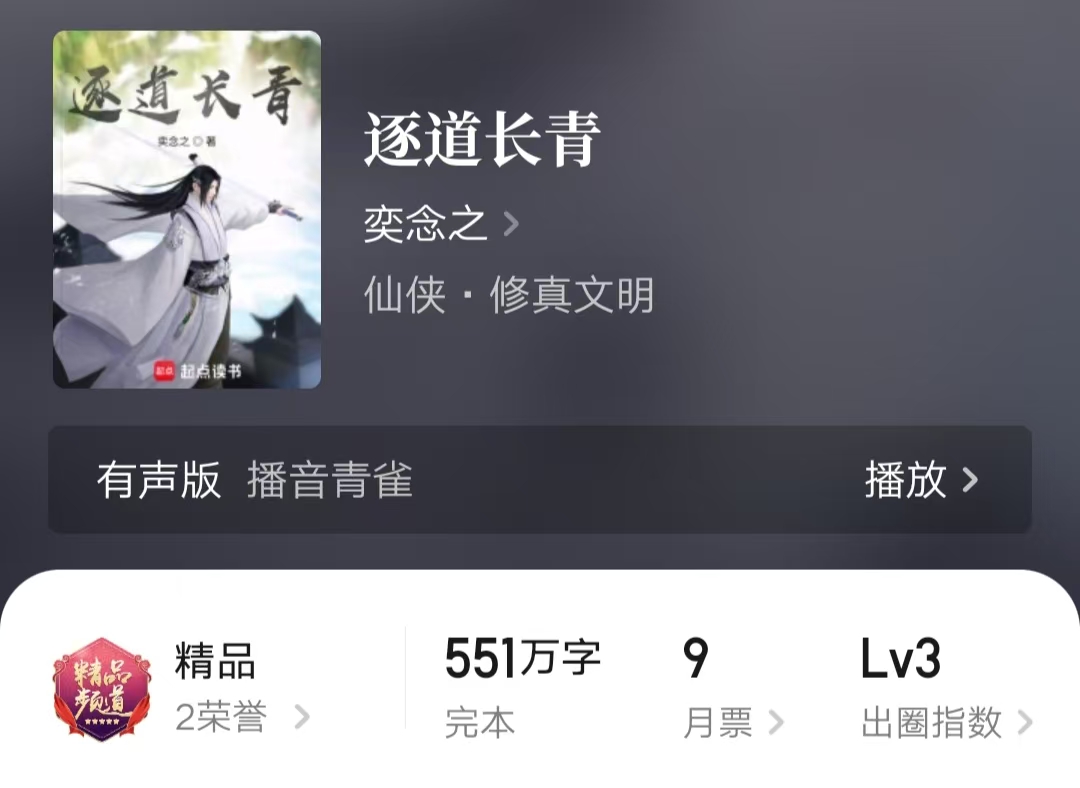Play the audiobook version via 播放

[920, 480]
